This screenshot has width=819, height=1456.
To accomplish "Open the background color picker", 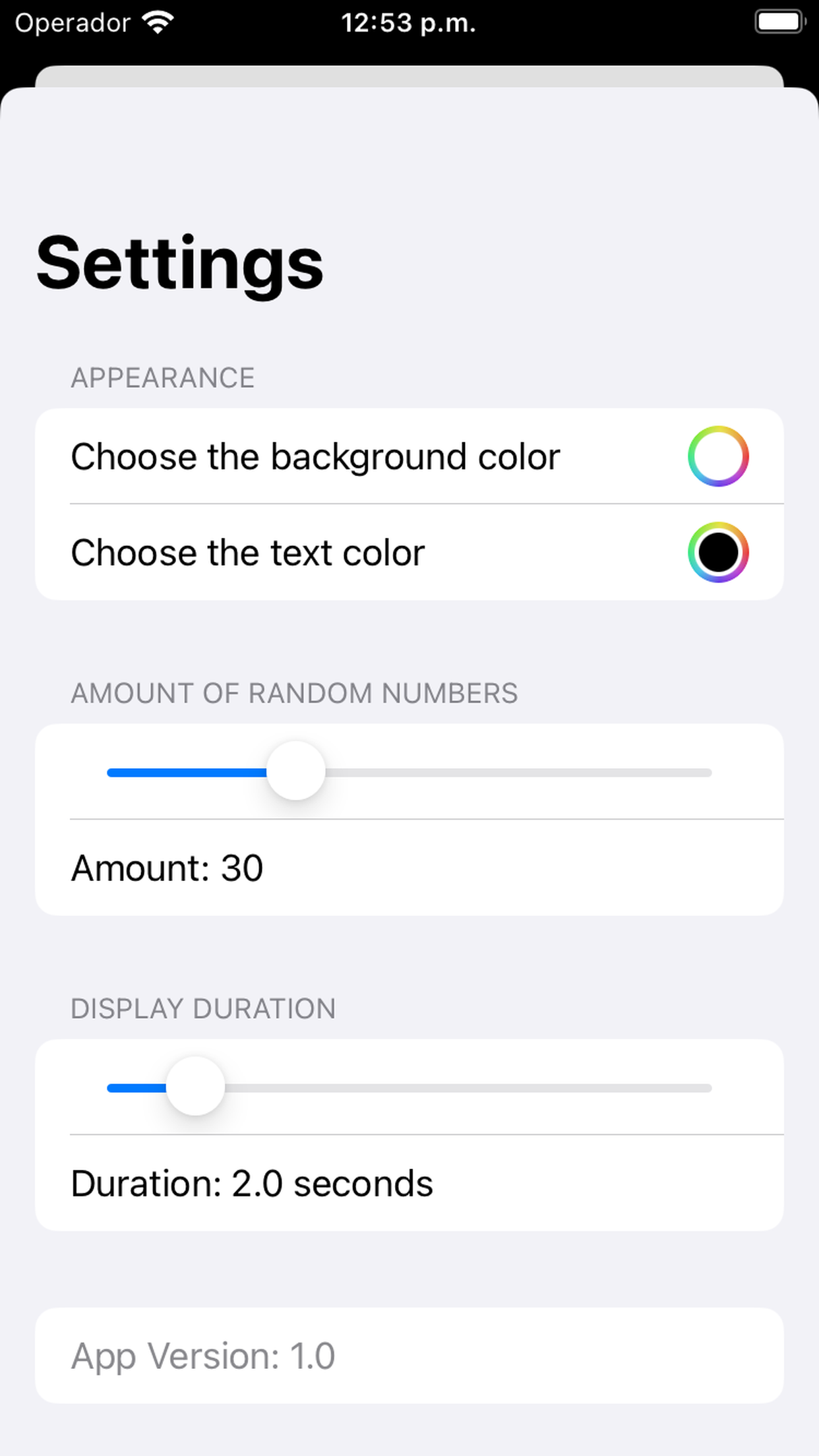I will click(718, 456).
